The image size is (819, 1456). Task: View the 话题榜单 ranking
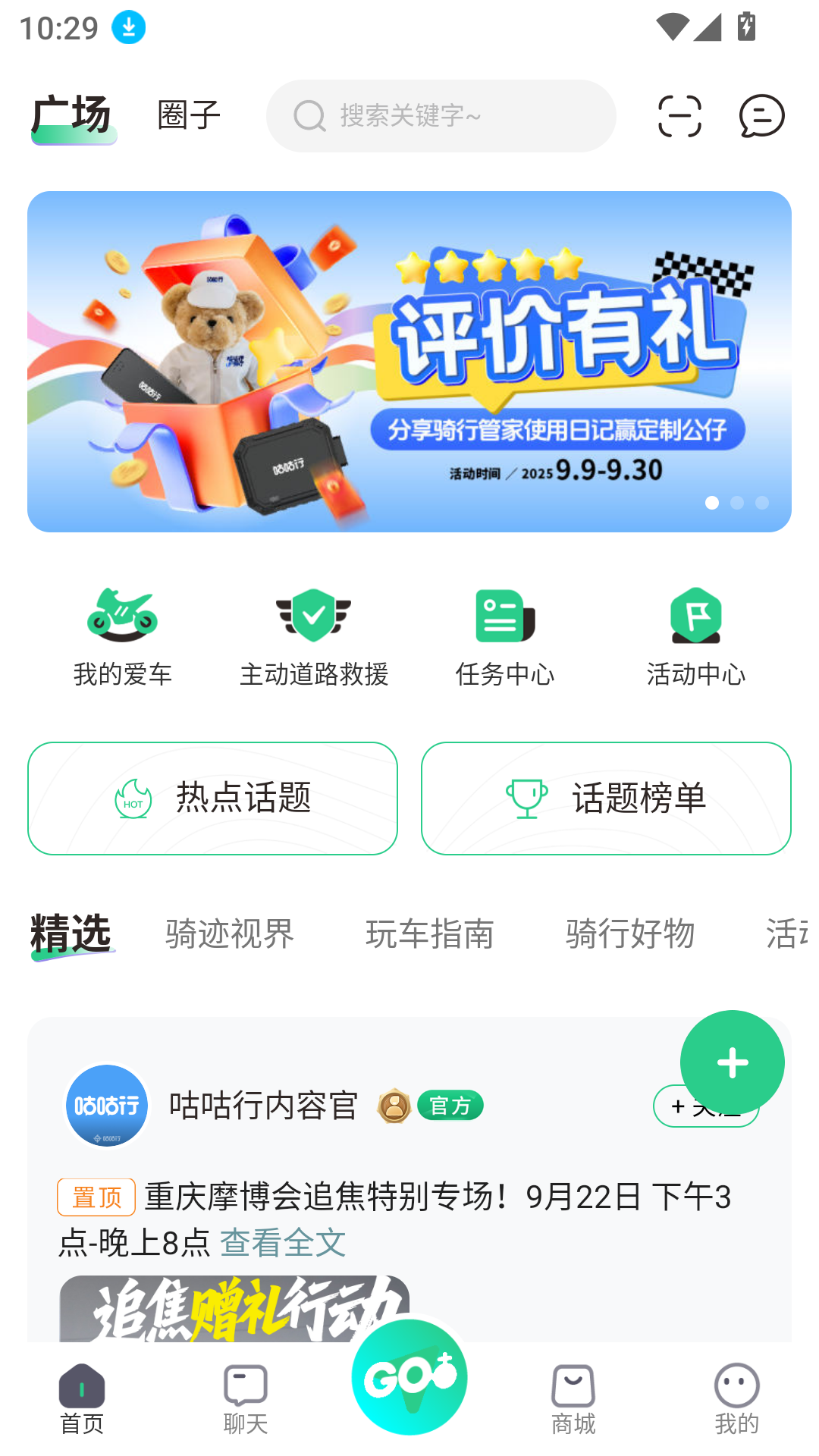pos(606,798)
